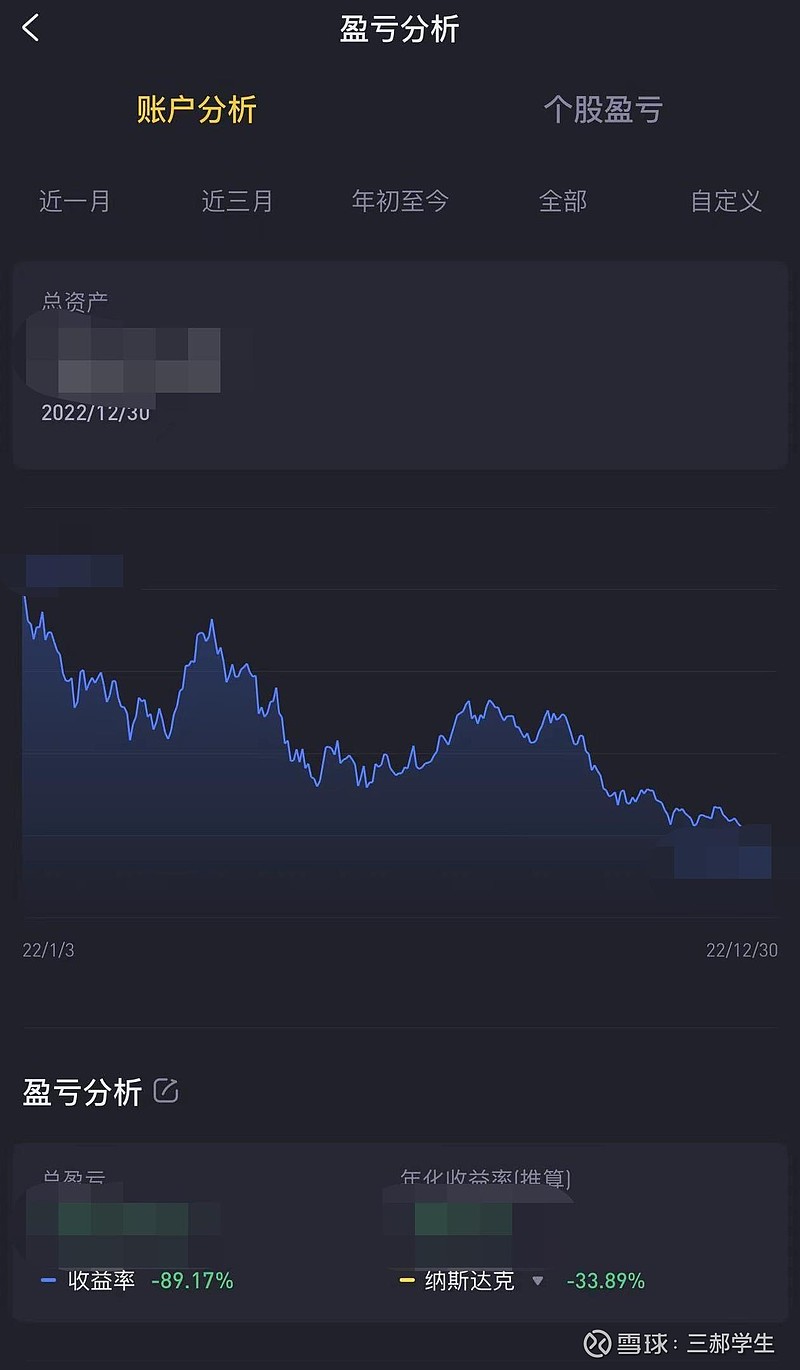Go back using the top-left arrow
The height and width of the screenshot is (1370, 800).
pos(31,28)
